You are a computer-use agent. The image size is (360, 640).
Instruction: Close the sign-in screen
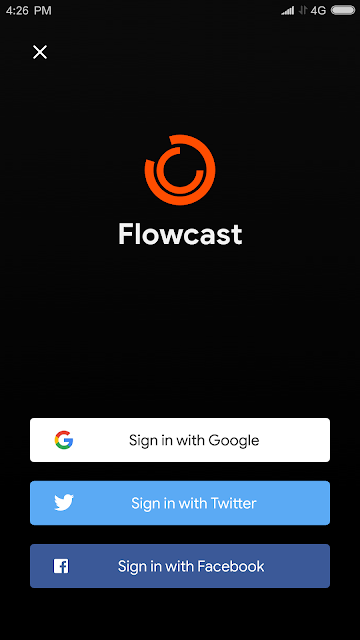click(40, 52)
